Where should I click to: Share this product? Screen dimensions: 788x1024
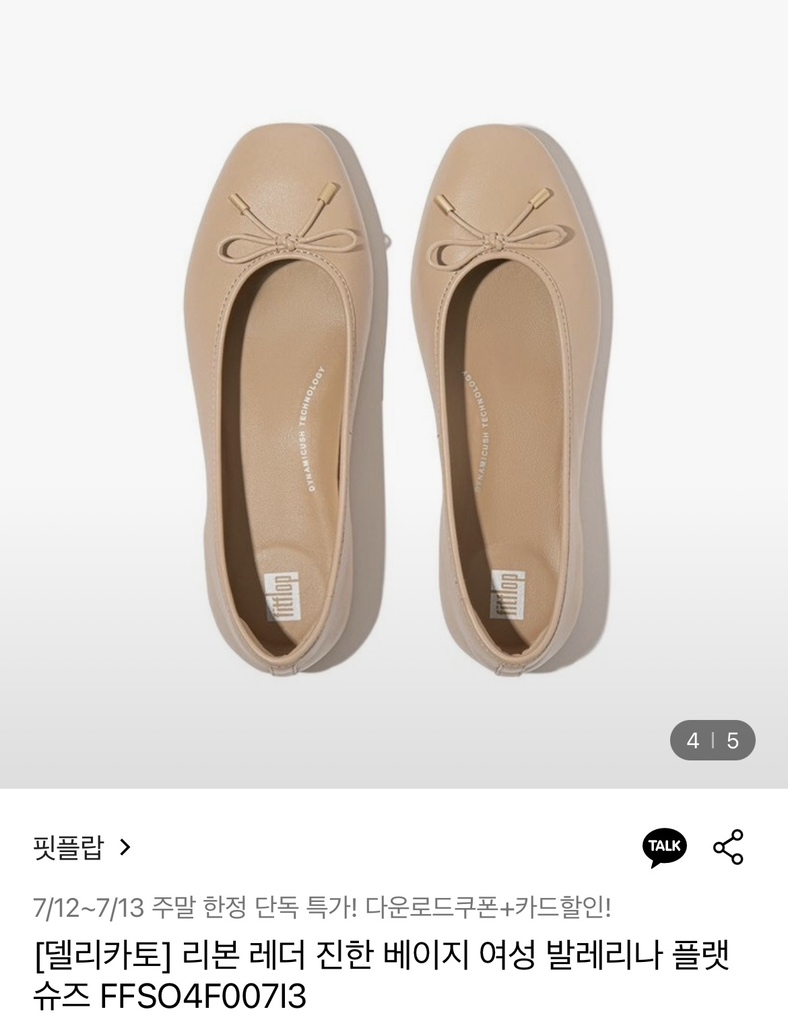coord(728,847)
